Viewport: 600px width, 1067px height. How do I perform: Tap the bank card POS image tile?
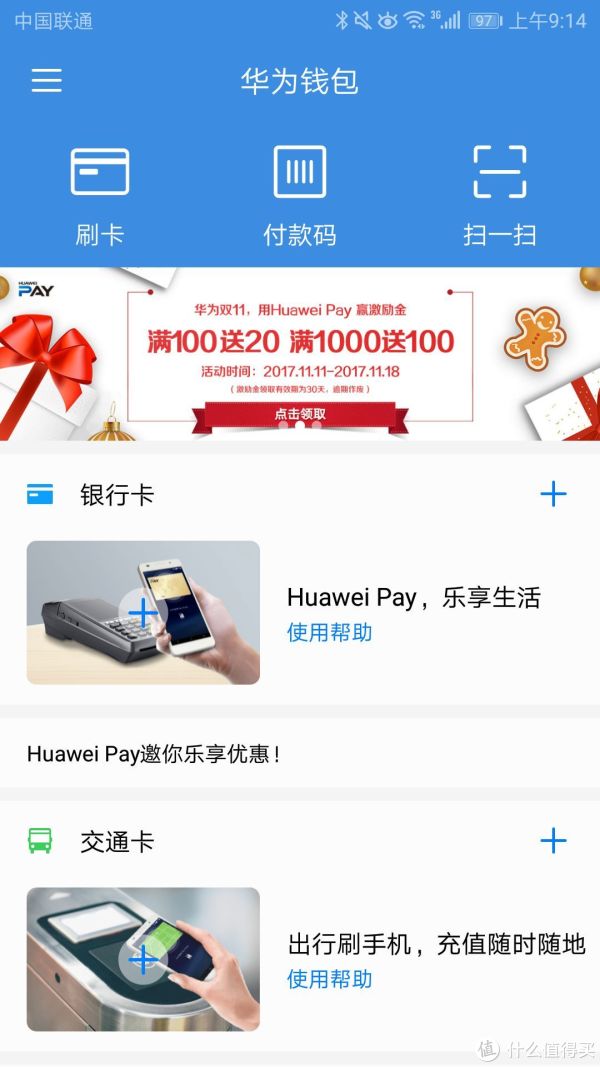pos(143,612)
